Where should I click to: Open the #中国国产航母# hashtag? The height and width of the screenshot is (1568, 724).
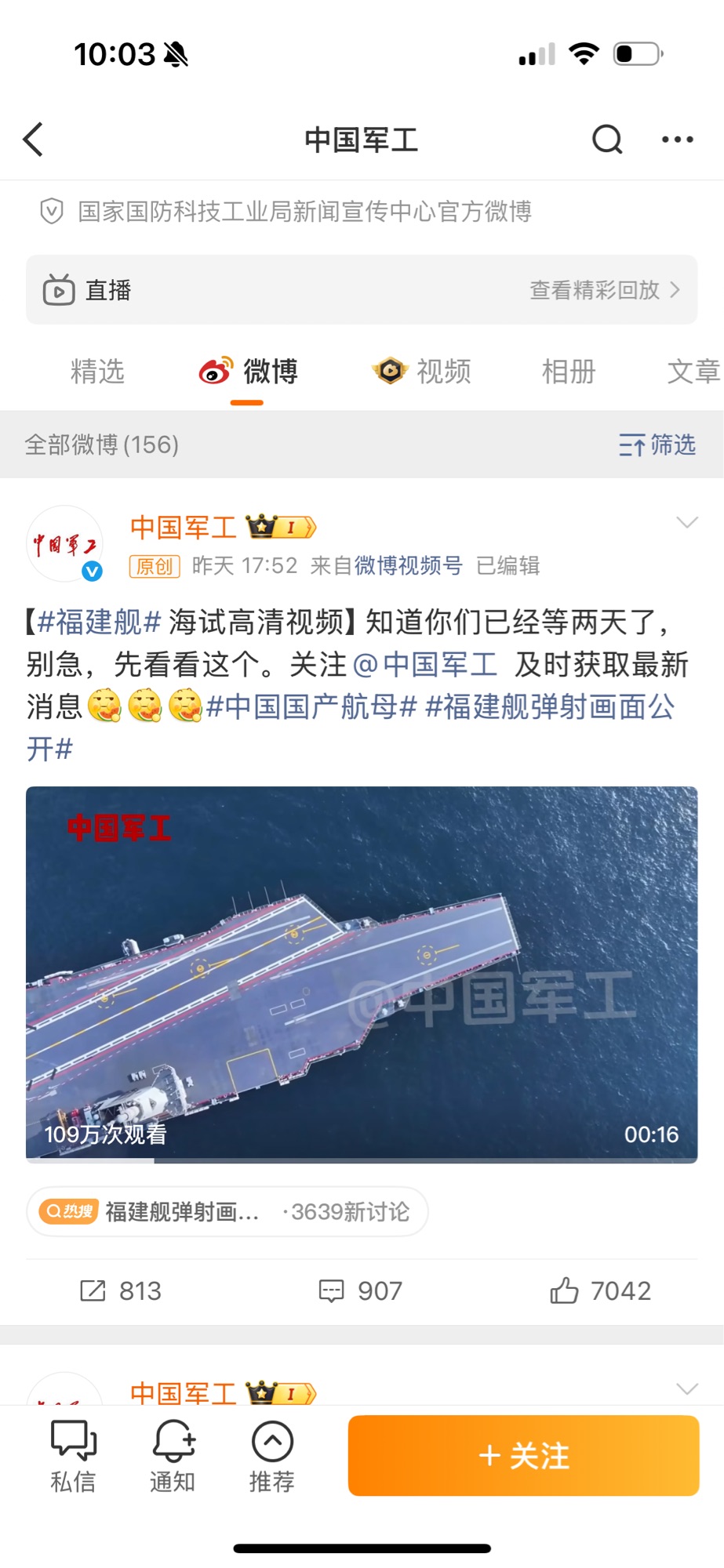coord(311,706)
